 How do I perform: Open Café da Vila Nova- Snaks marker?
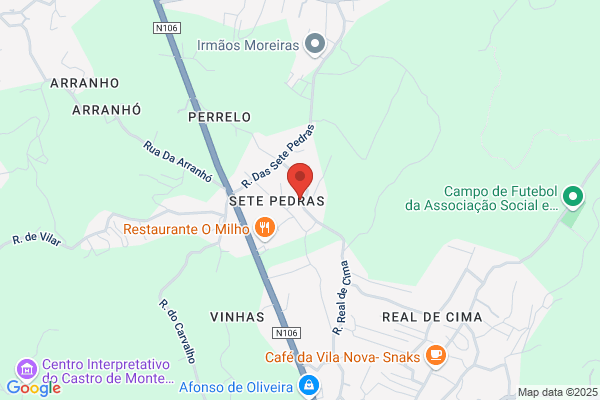pyautogui.click(x=435, y=355)
